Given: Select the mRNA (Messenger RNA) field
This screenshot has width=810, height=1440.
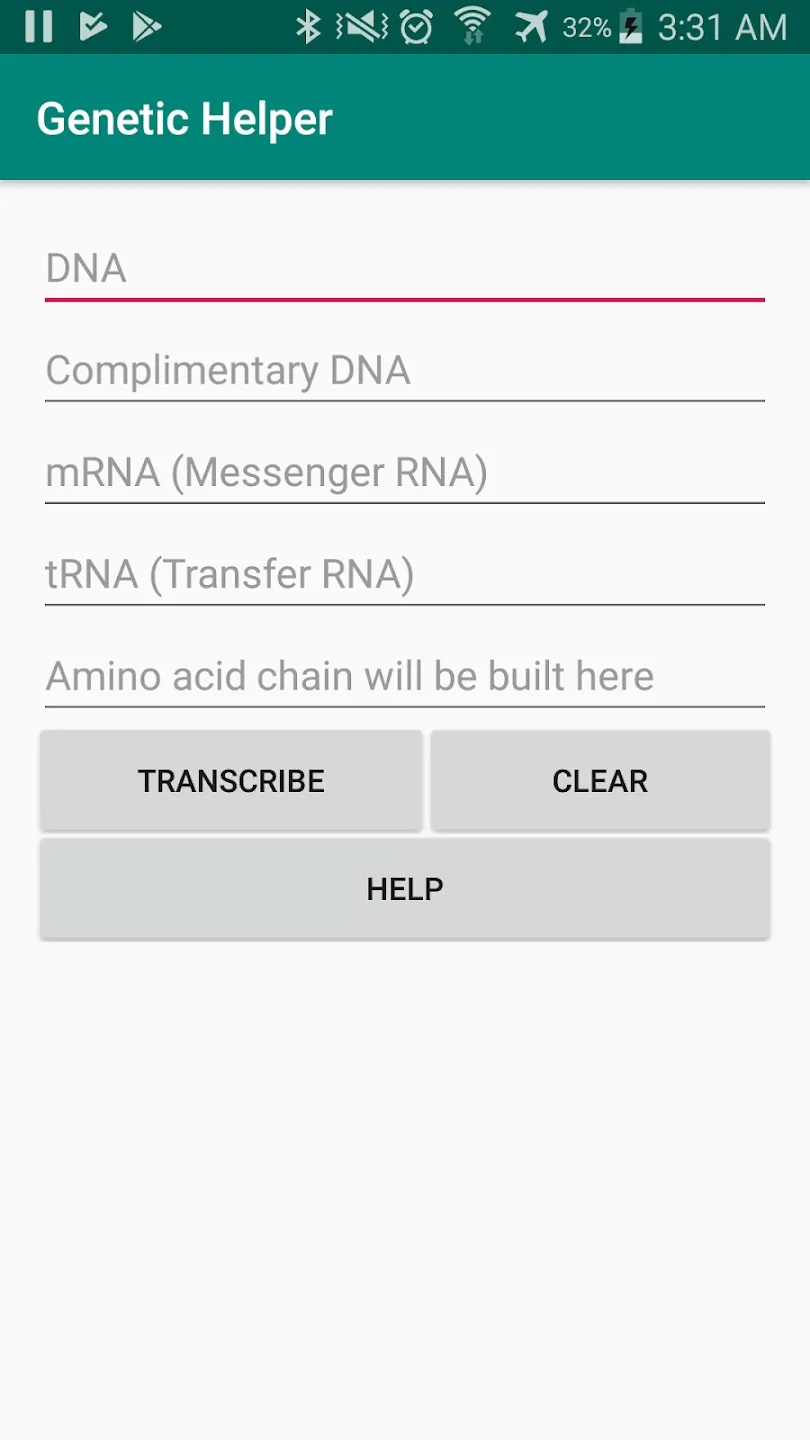Looking at the screenshot, I should 405,473.
